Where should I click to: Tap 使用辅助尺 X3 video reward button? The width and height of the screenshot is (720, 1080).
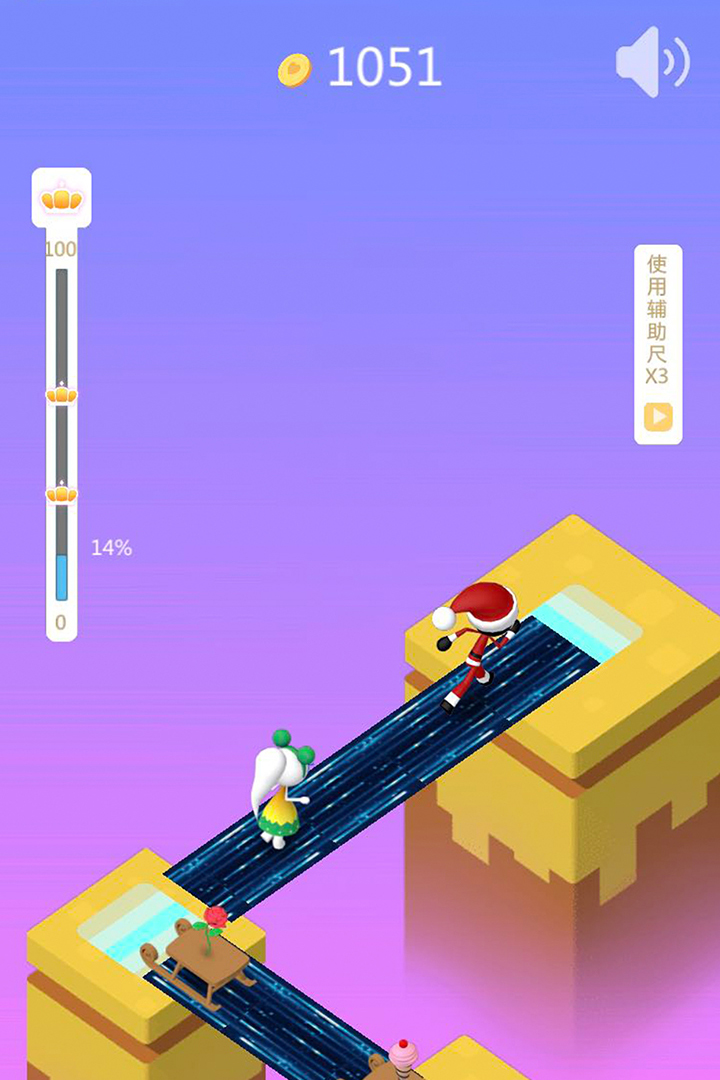pyautogui.click(x=658, y=344)
